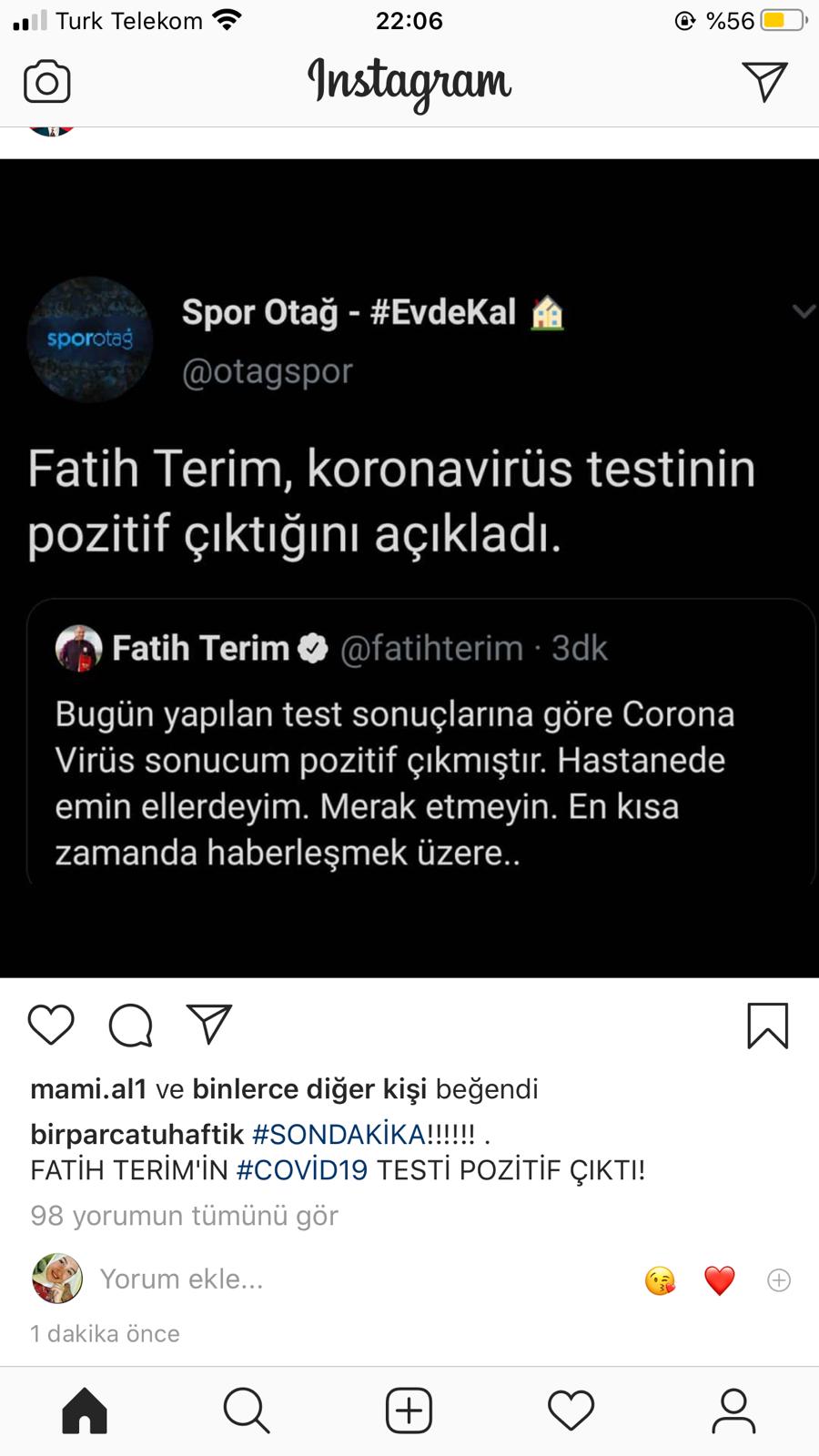Go to your profile via the person icon

pos(734,1410)
